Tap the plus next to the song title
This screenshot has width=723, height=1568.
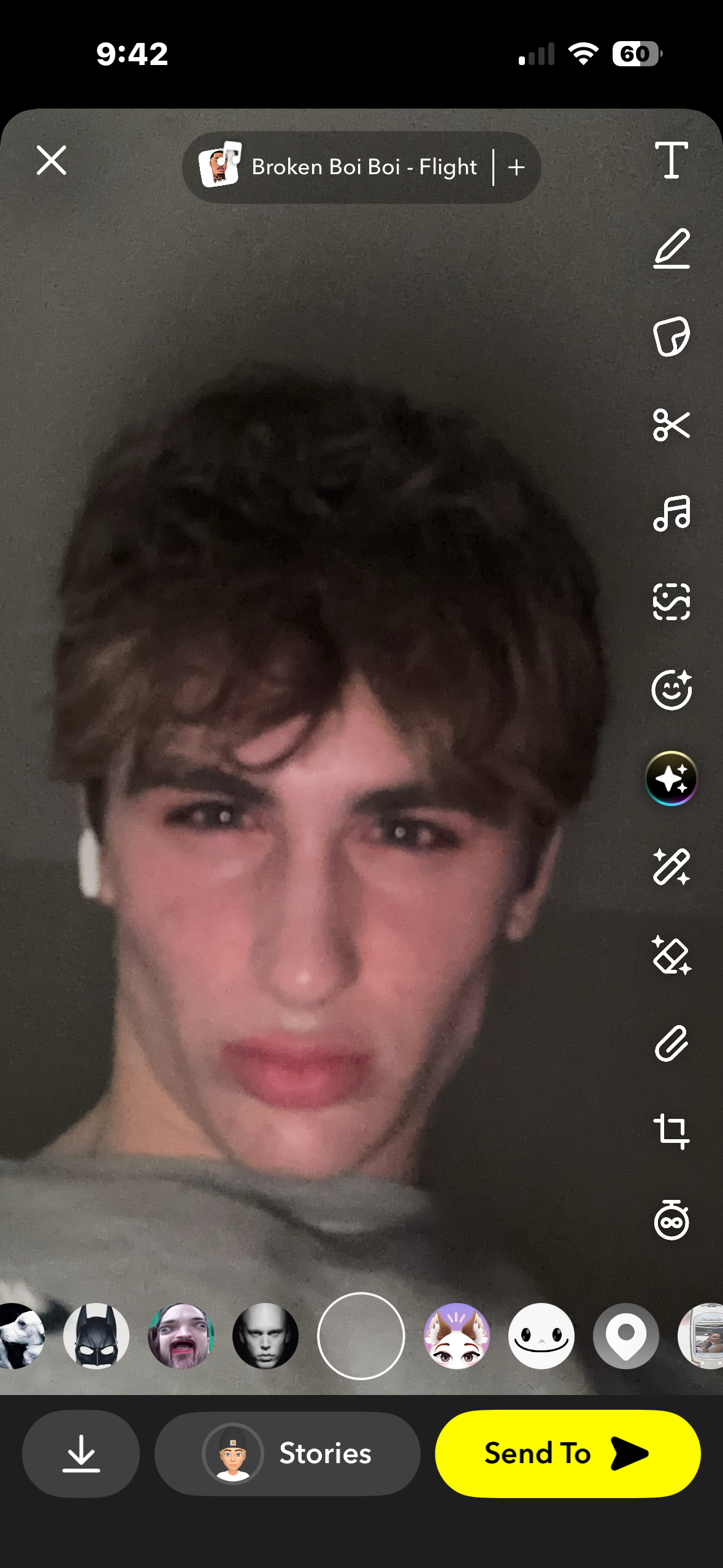[x=516, y=167]
